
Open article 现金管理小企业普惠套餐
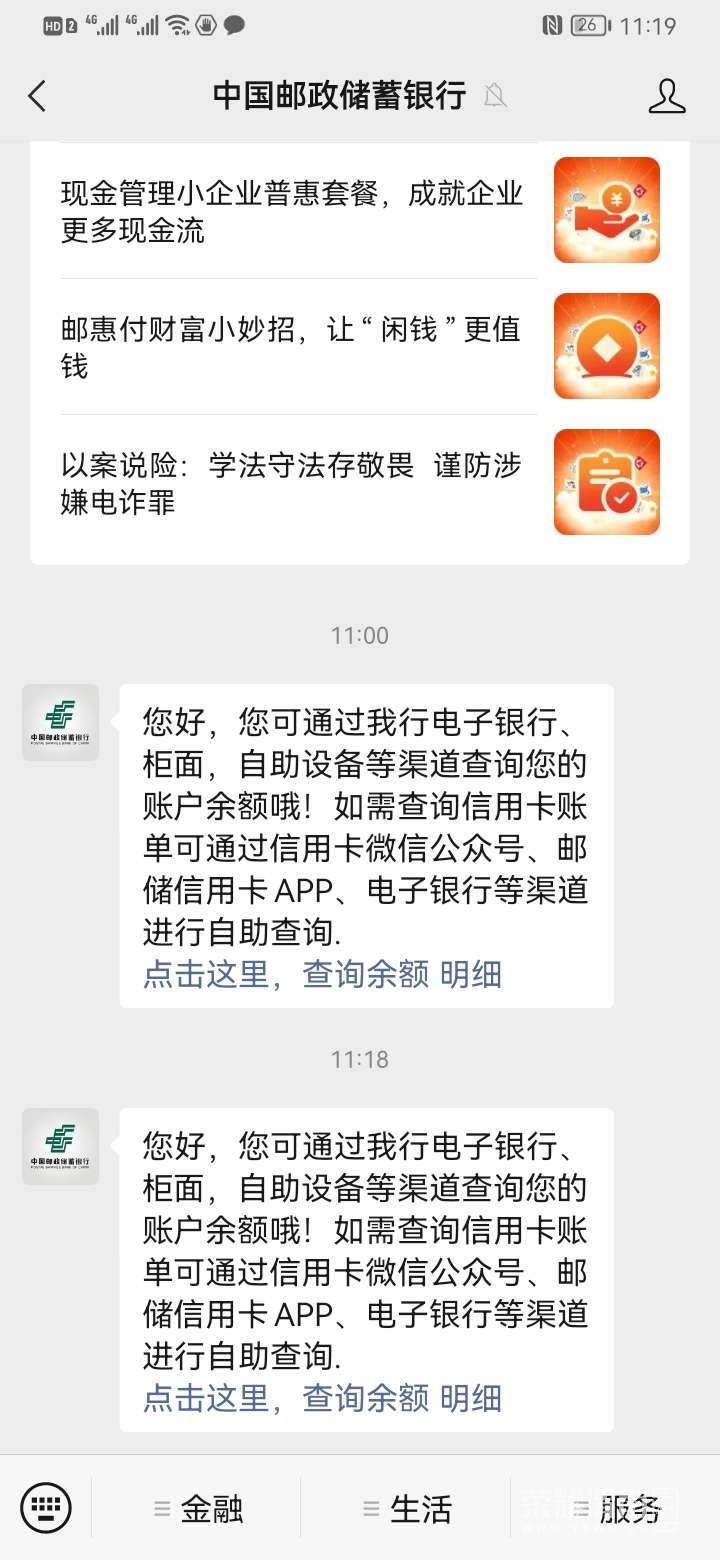(292, 211)
